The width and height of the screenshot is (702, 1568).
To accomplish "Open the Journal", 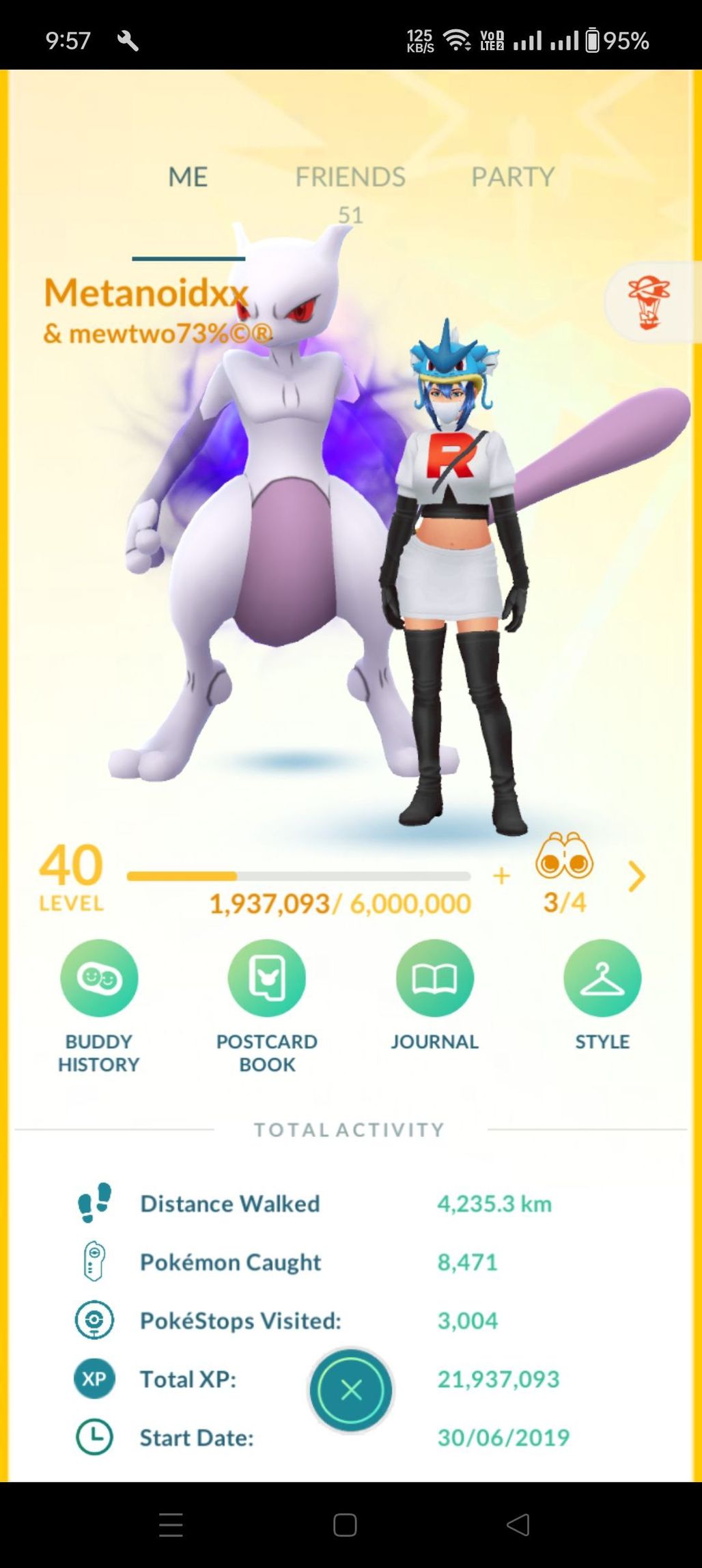I will tap(434, 996).
